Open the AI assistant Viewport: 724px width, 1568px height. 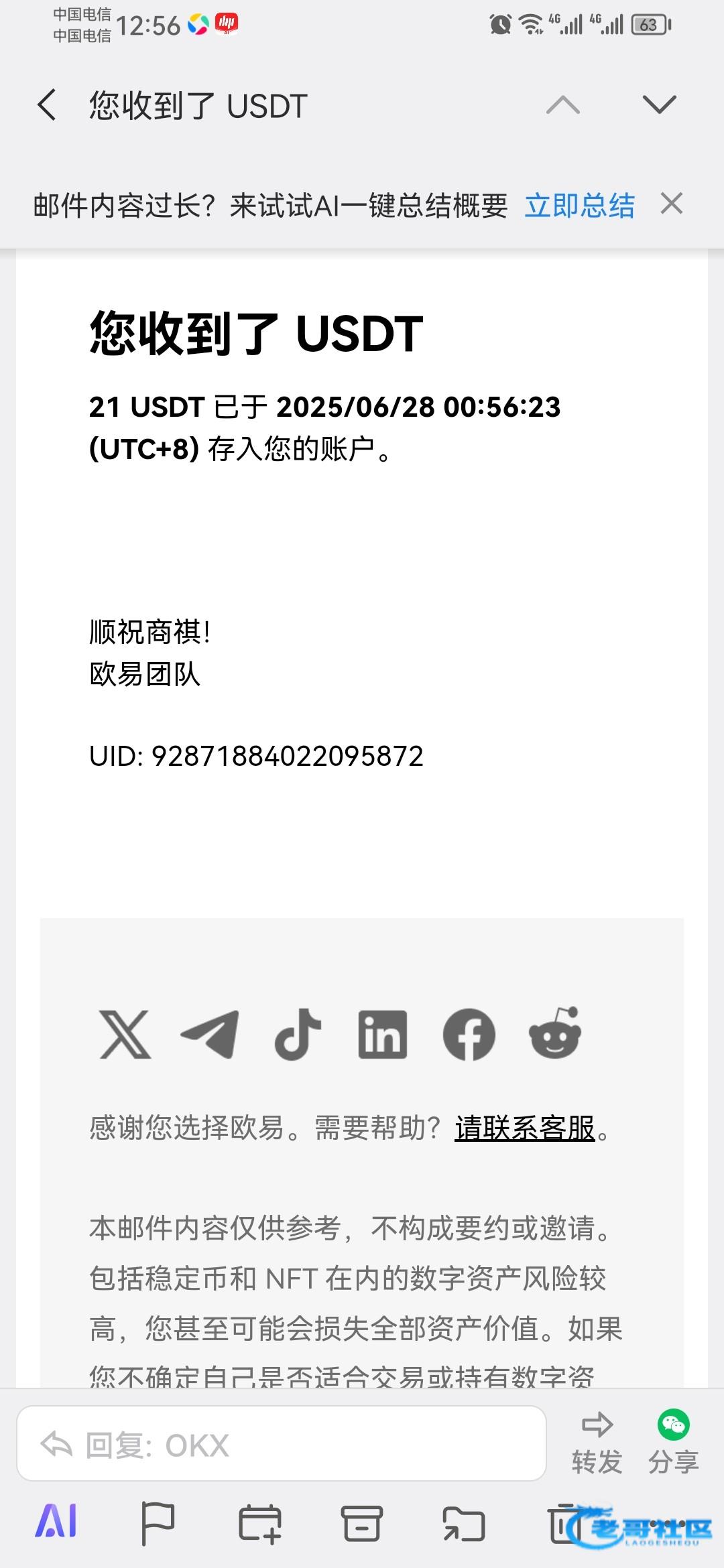pos(56,1521)
